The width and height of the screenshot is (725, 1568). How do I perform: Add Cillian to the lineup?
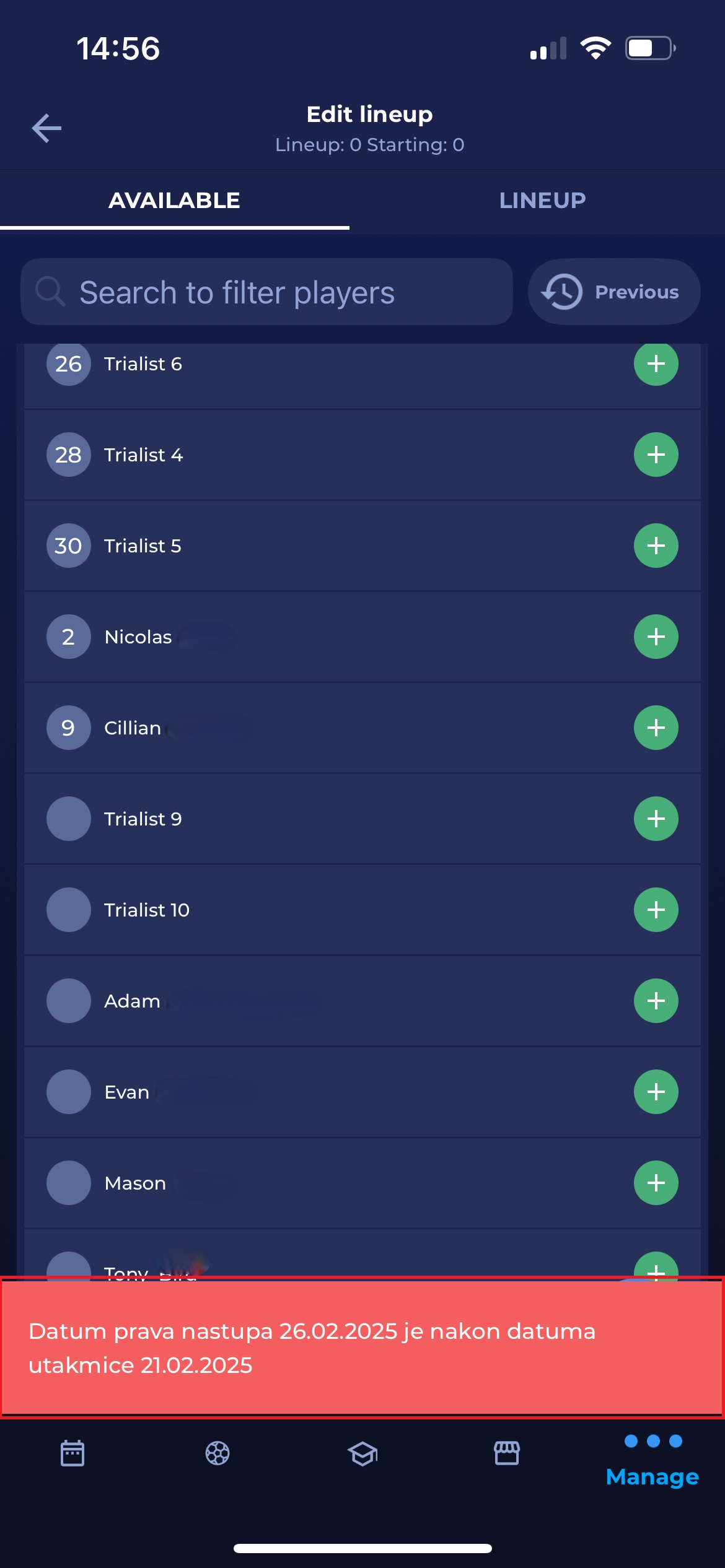point(656,728)
